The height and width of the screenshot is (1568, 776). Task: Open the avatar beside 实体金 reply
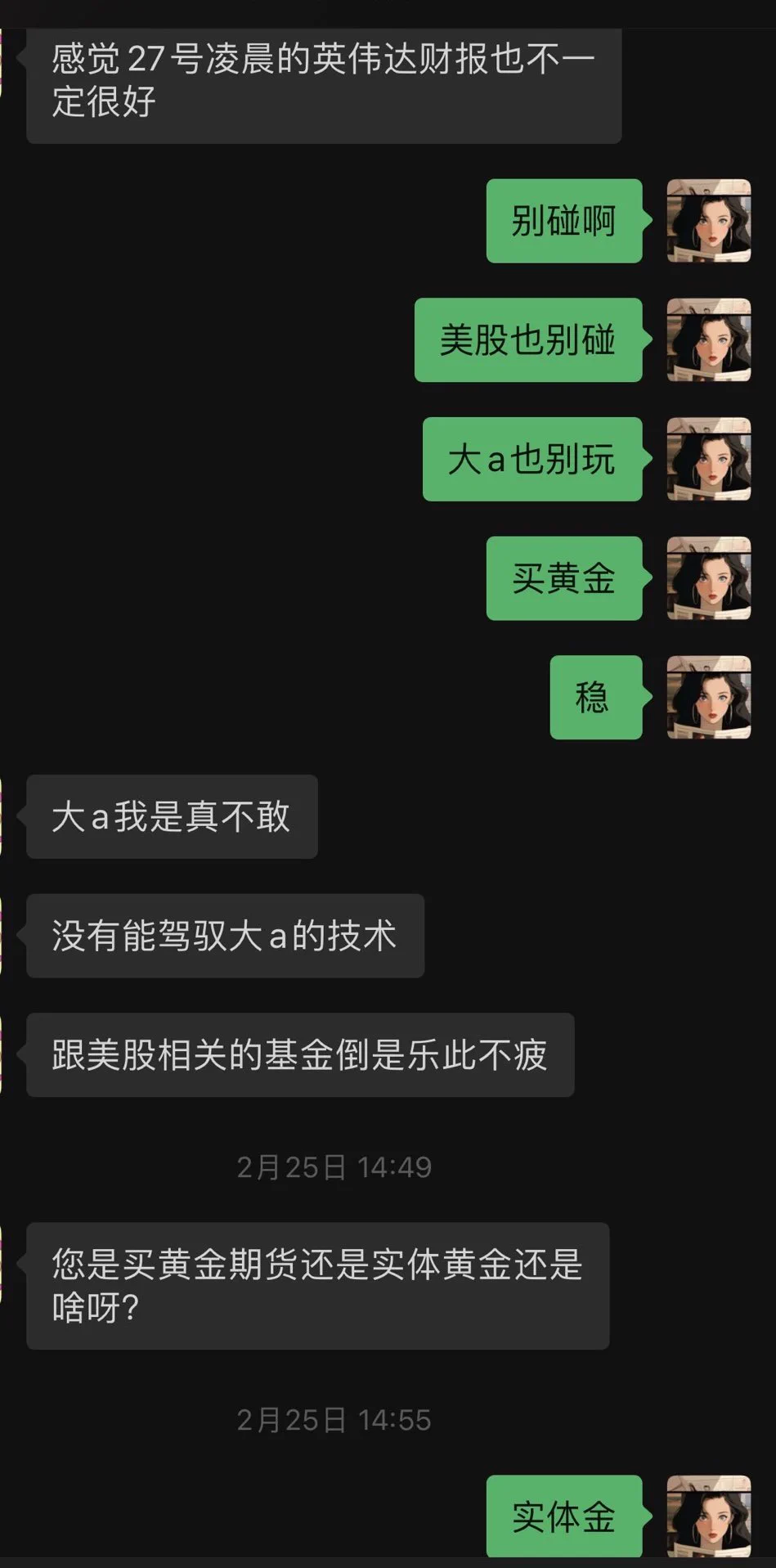[x=708, y=1516]
